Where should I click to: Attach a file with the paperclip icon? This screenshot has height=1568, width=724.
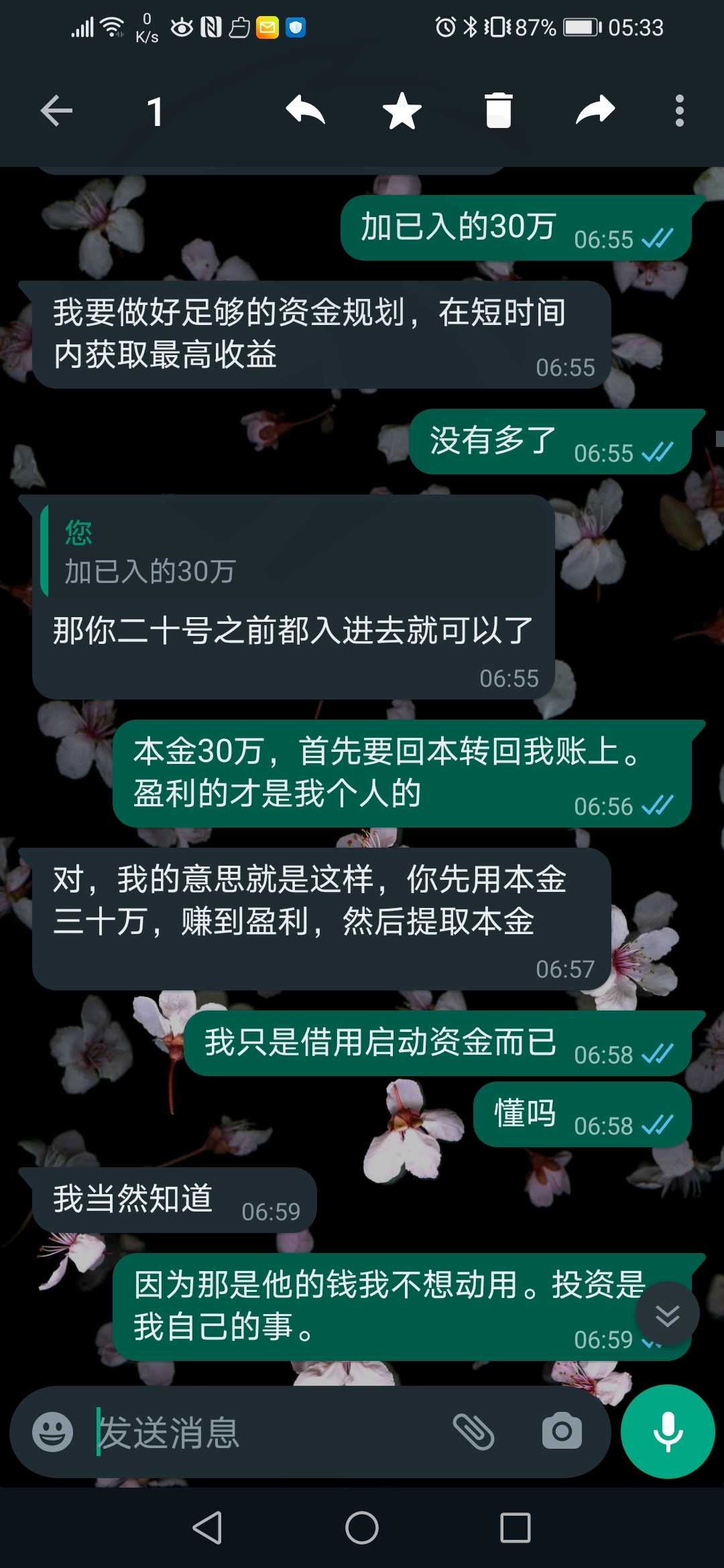click(473, 1432)
